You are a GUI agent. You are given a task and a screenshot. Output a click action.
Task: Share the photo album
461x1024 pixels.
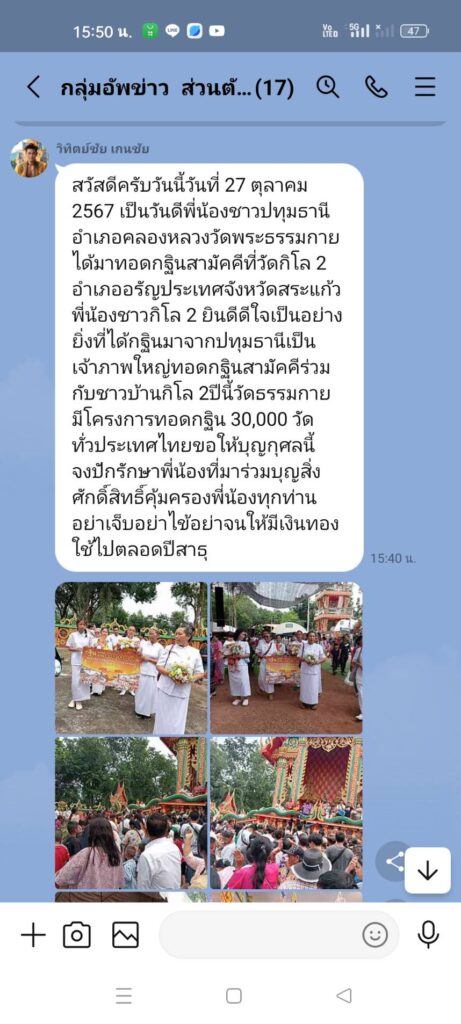[x=392, y=861]
